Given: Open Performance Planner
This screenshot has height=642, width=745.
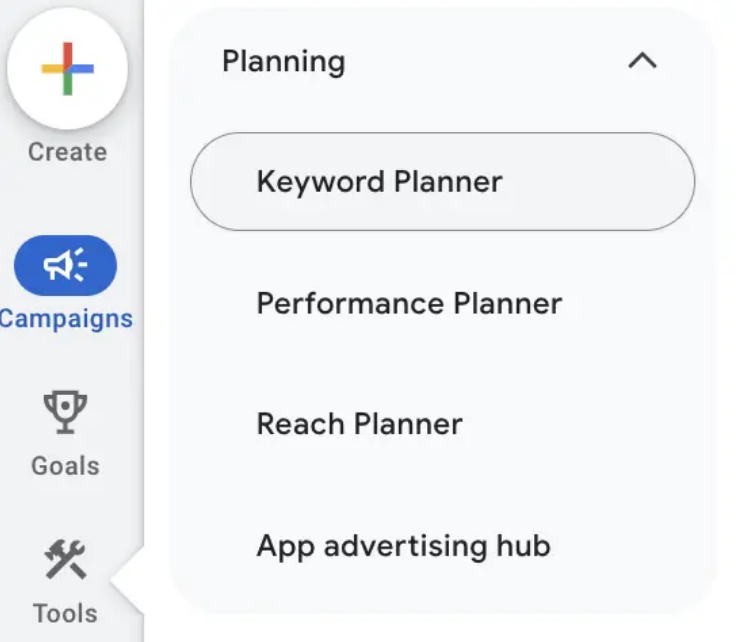Looking at the screenshot, I should click(409, 303).
